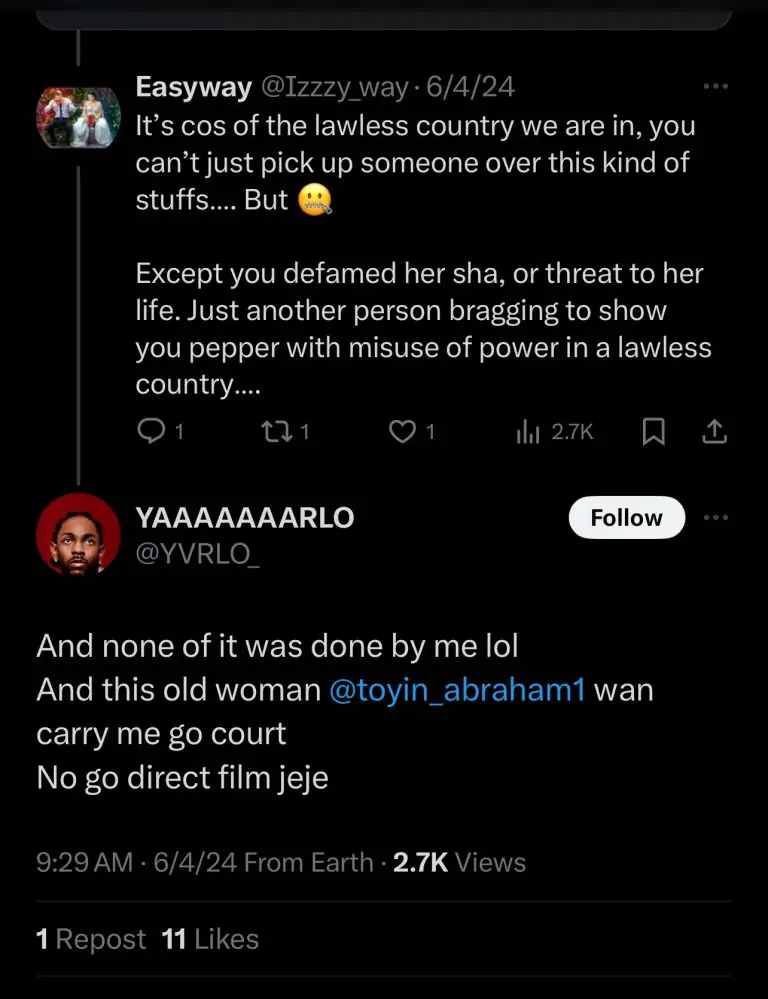Follow the YAAAAAAARLO account
The height and width of the screenshot is (999, 768).
[626, 518]
